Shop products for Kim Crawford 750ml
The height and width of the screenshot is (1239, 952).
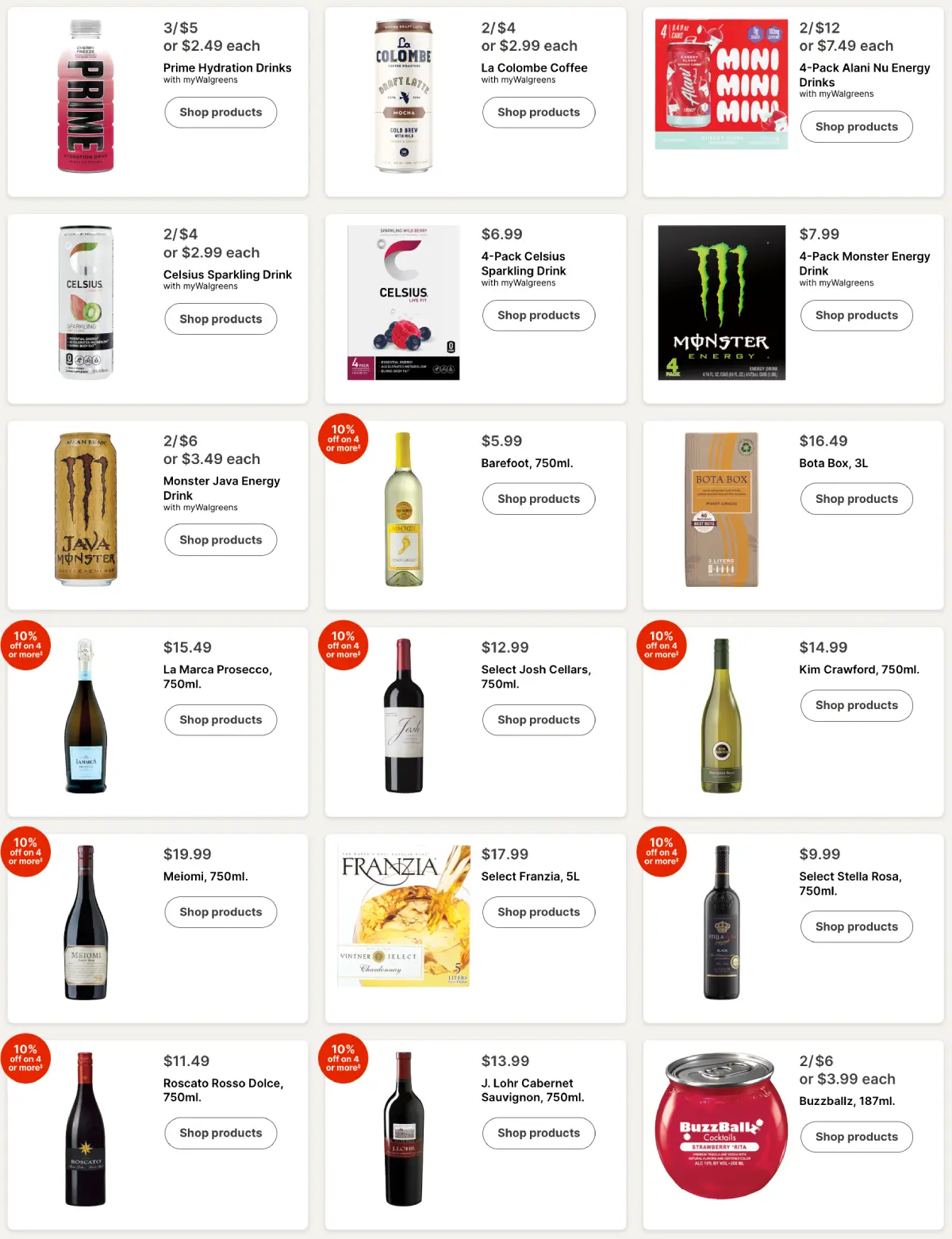[x=856, y=705]
